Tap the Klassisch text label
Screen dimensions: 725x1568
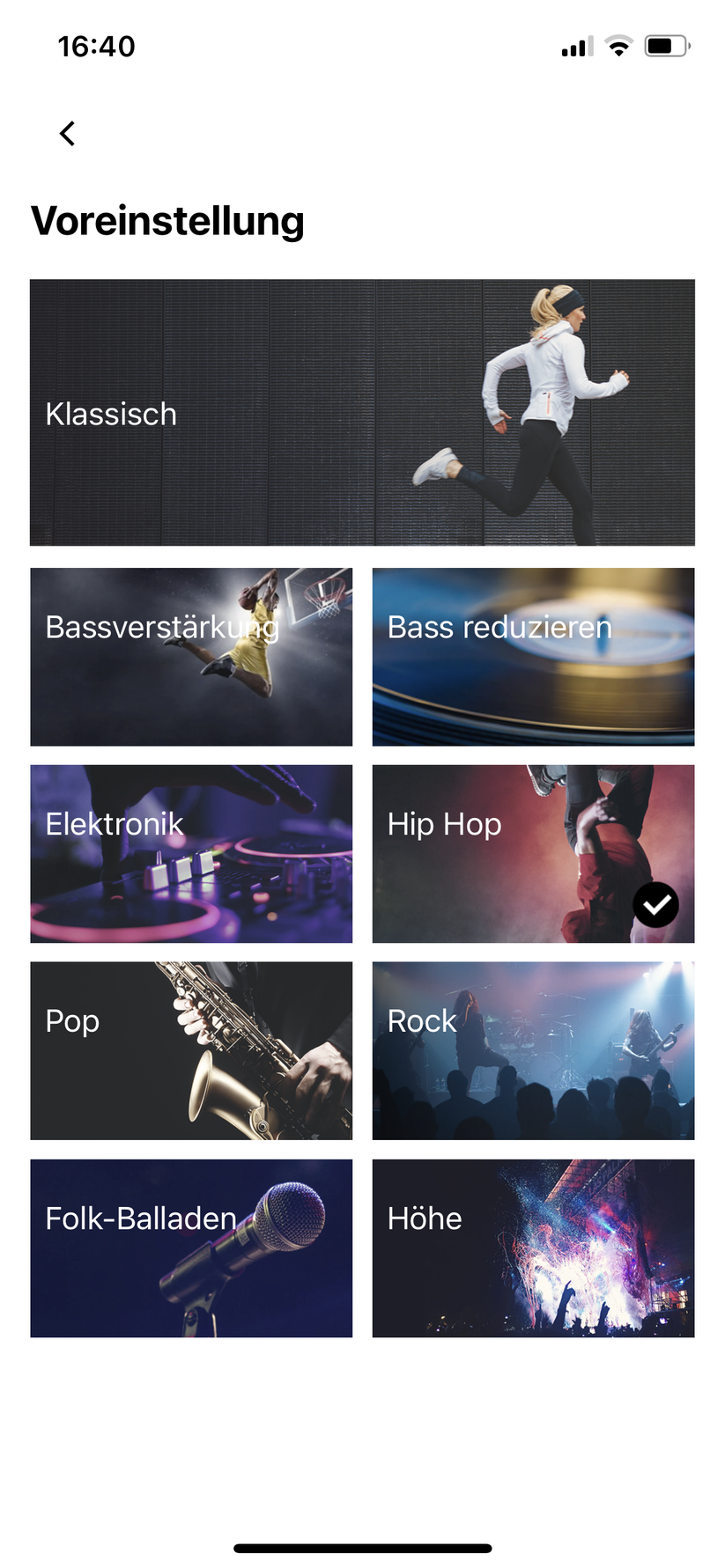click(x=110, y=413)
